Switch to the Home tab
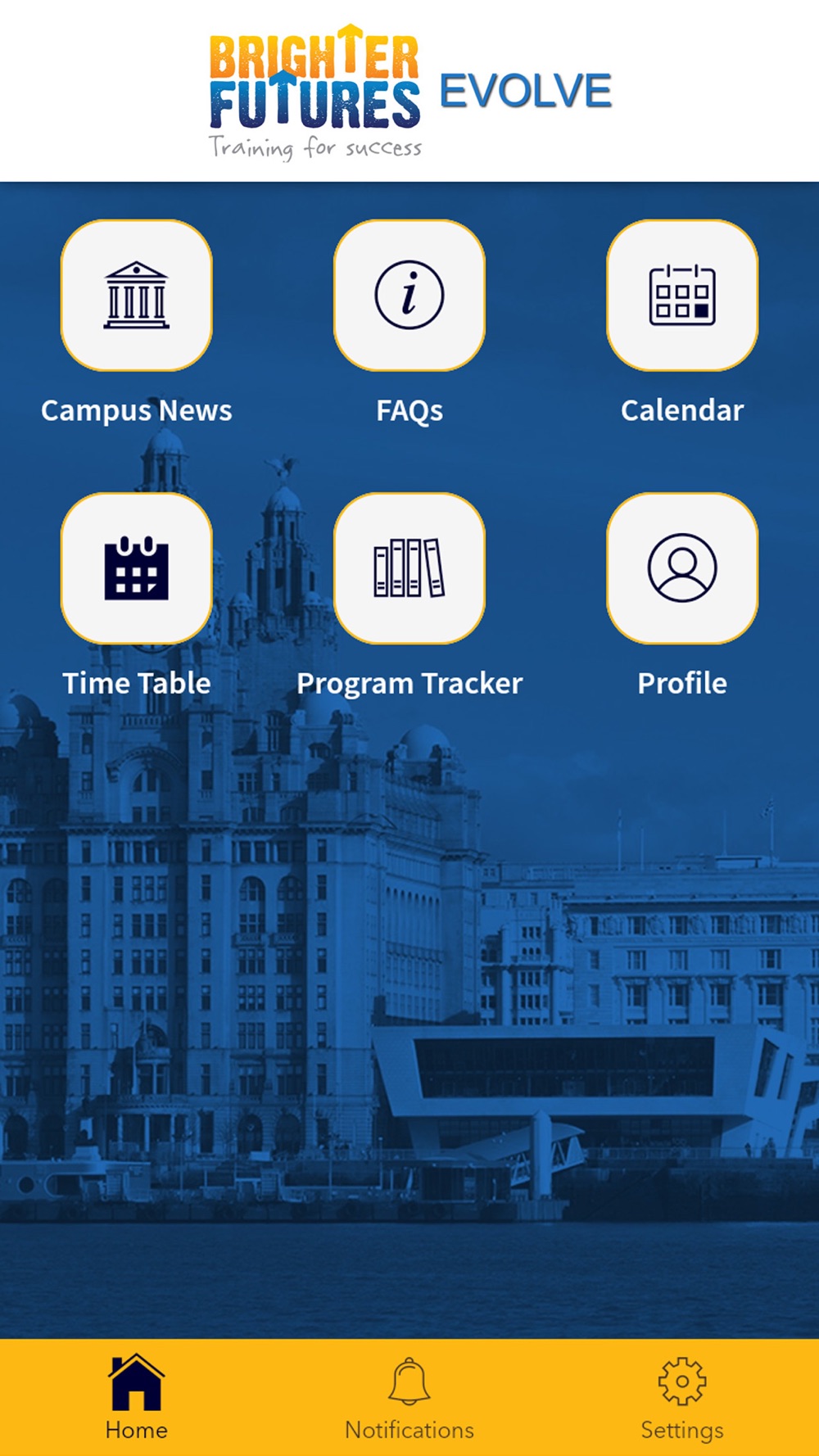This screenshot has height=1456, width=819. 136,1397
